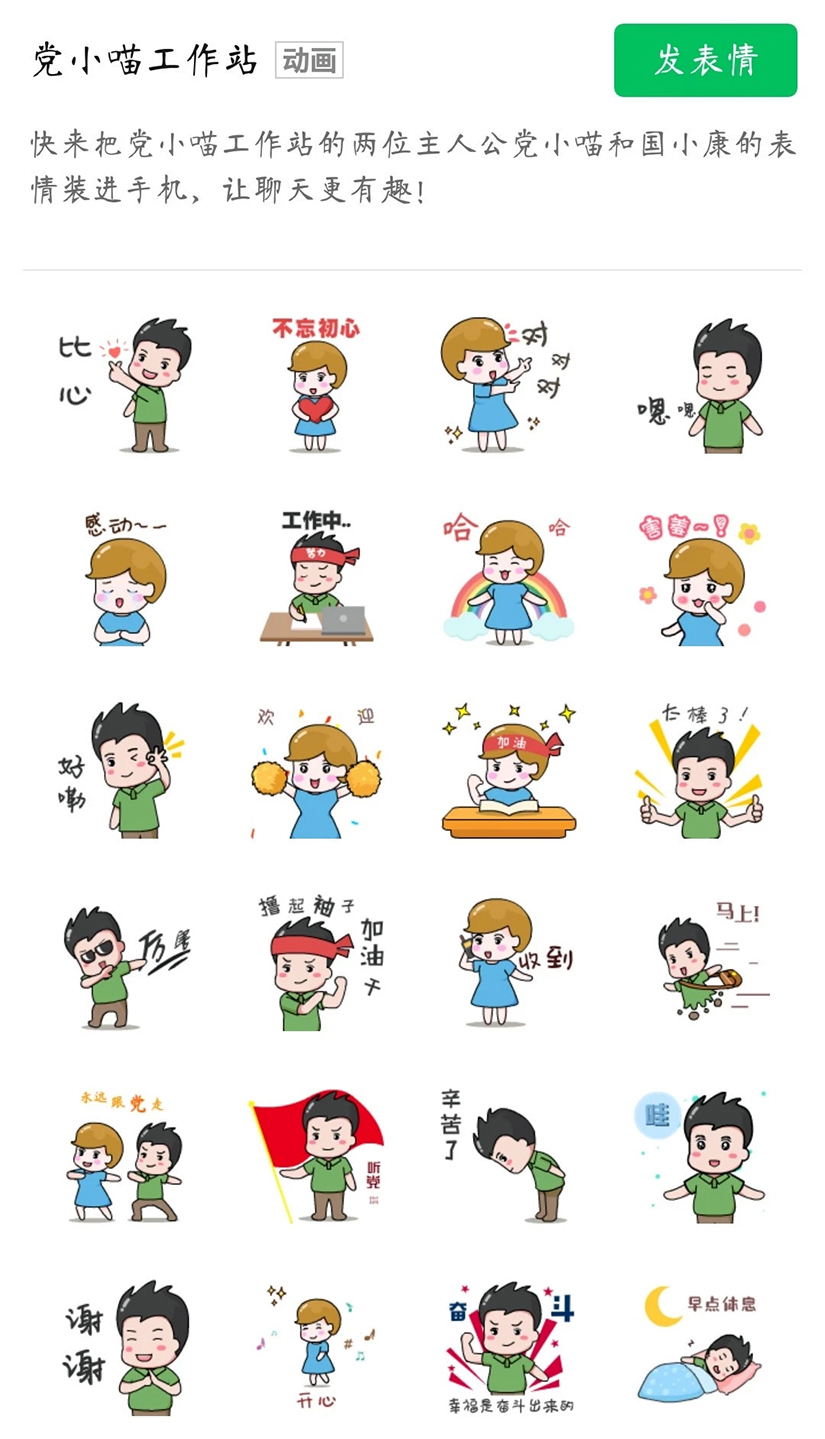Viewport: 825px width, 1439px height.
Task: Preview the 比心 sticker
Action: click(122, 385)
